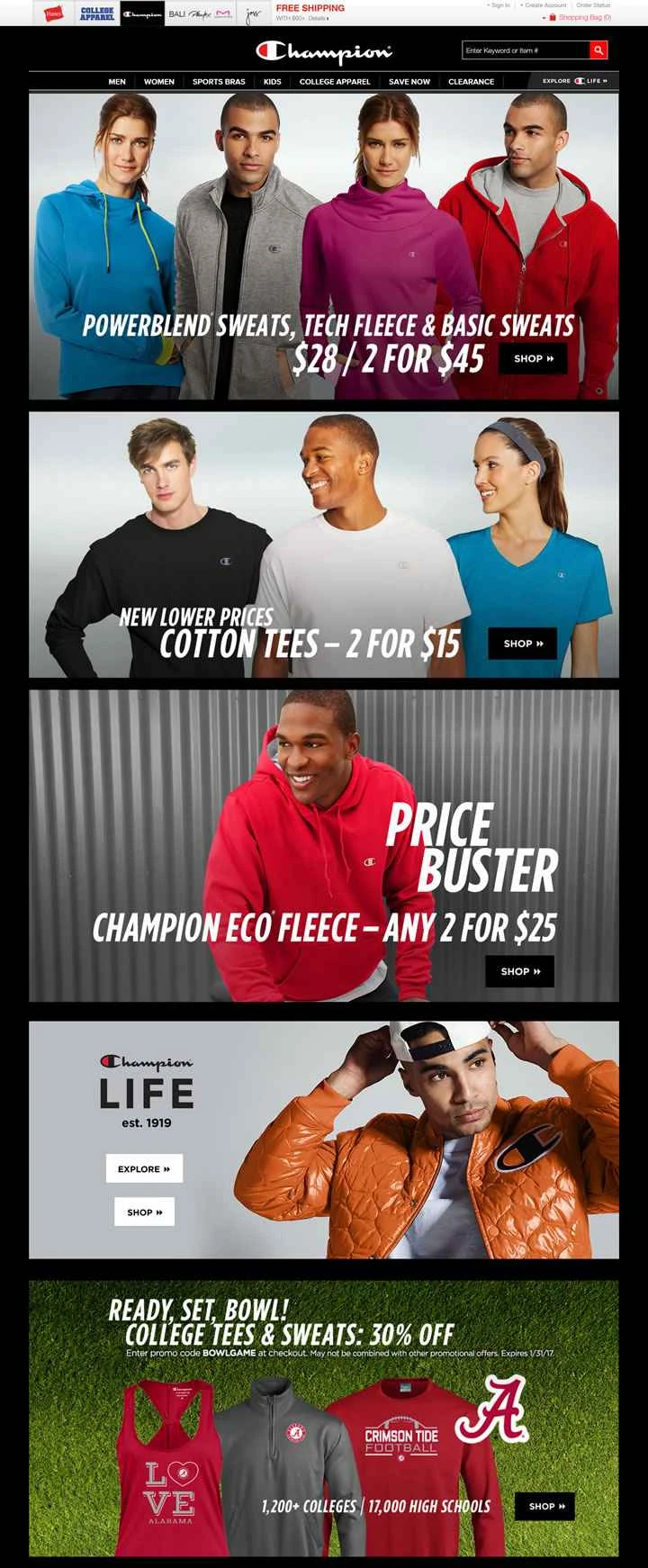Shop college tees and sweats 30% off

[544, 1506]
